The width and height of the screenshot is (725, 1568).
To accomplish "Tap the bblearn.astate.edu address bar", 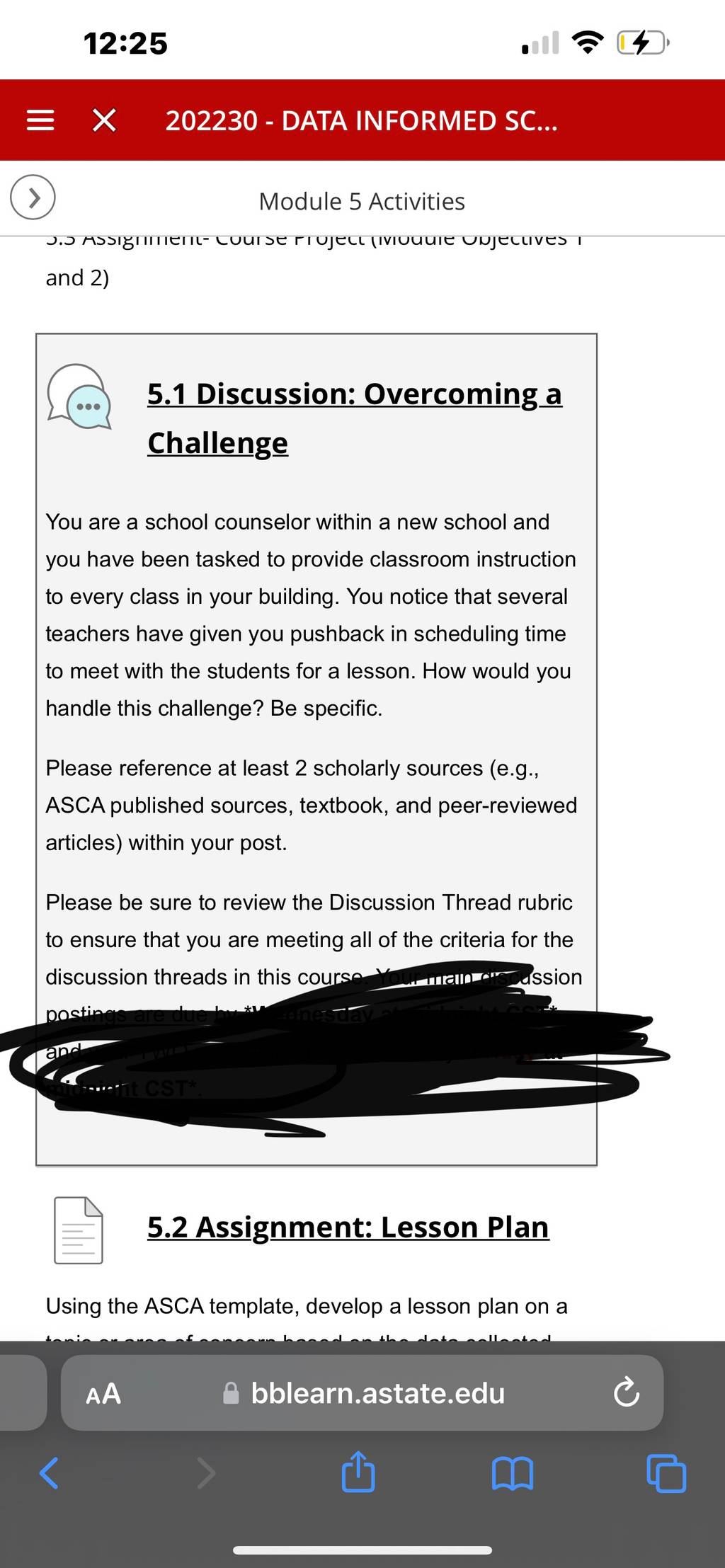I will [362, 1393].
